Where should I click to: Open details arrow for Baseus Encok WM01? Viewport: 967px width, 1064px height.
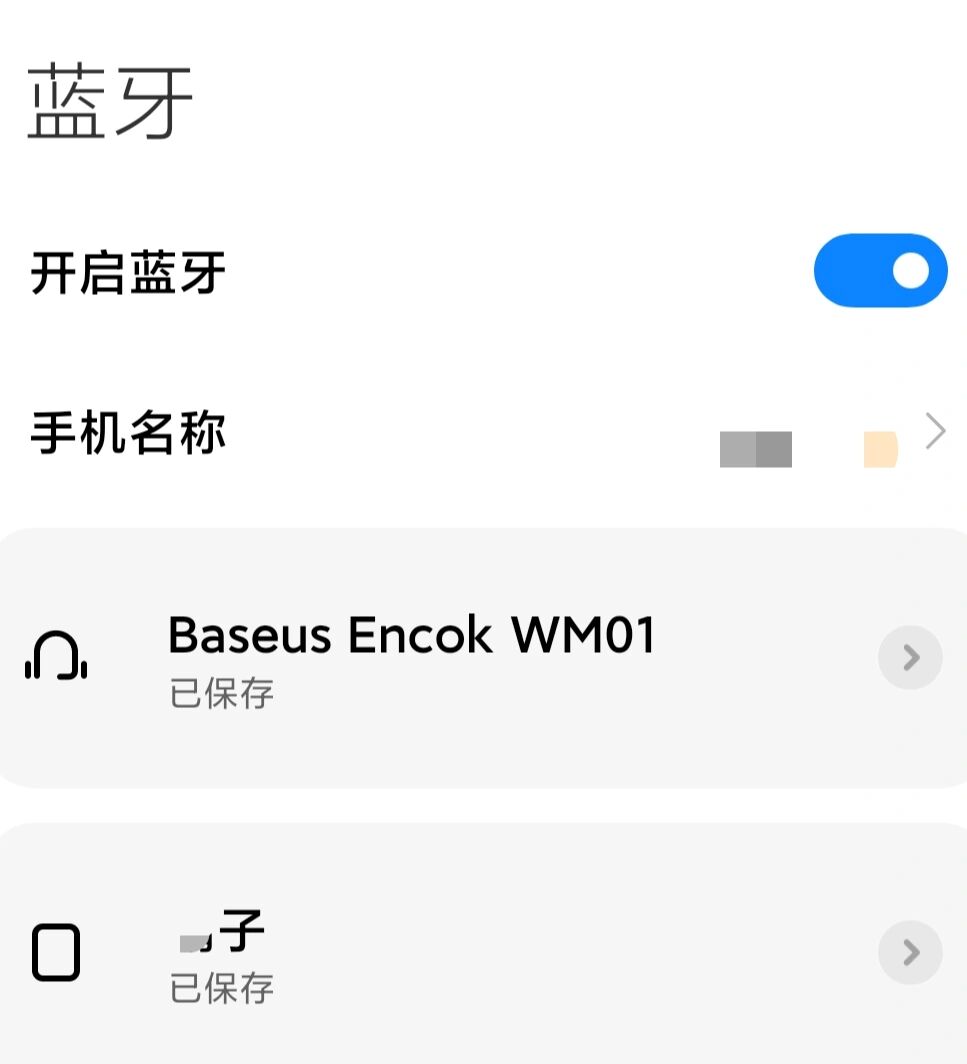(x=910, y=658)
